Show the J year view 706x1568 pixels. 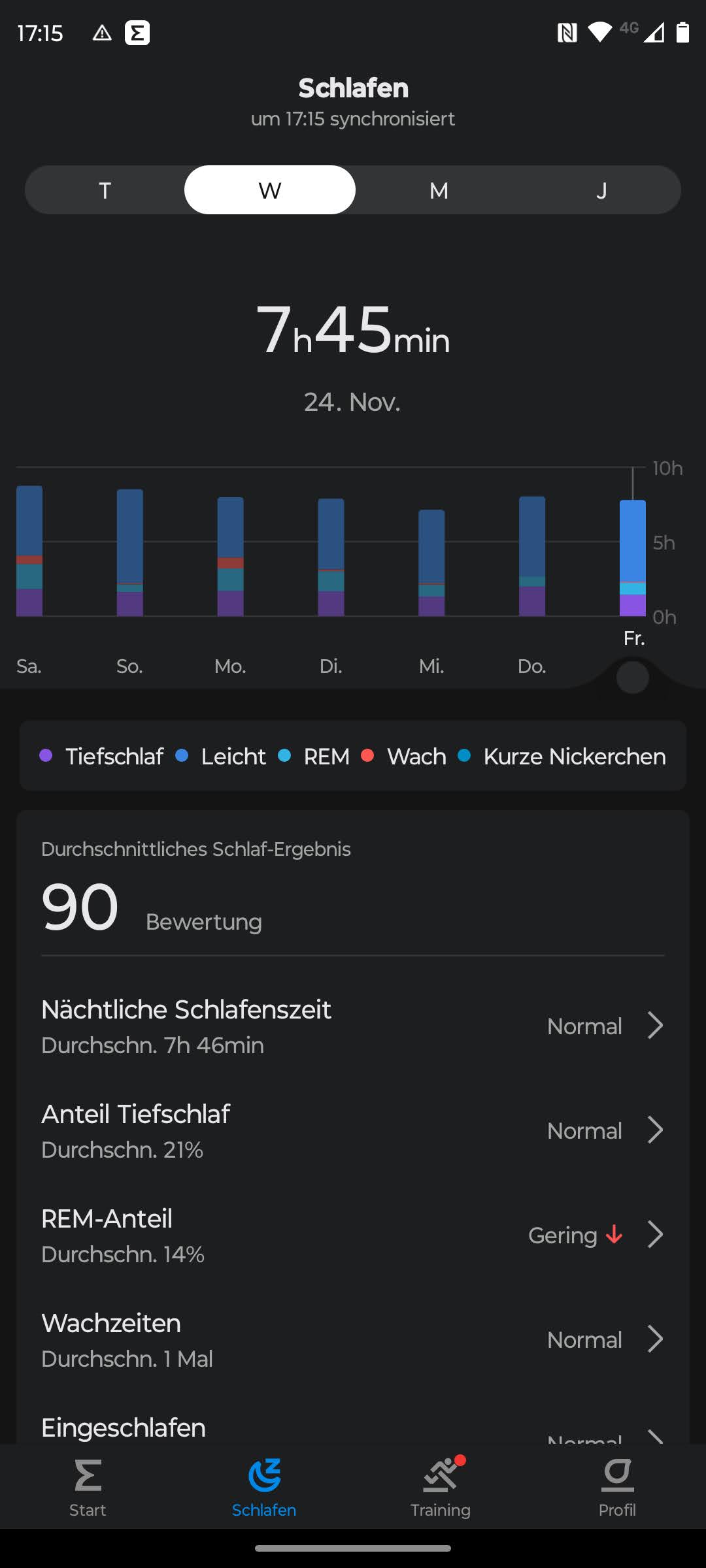point(601,190)
